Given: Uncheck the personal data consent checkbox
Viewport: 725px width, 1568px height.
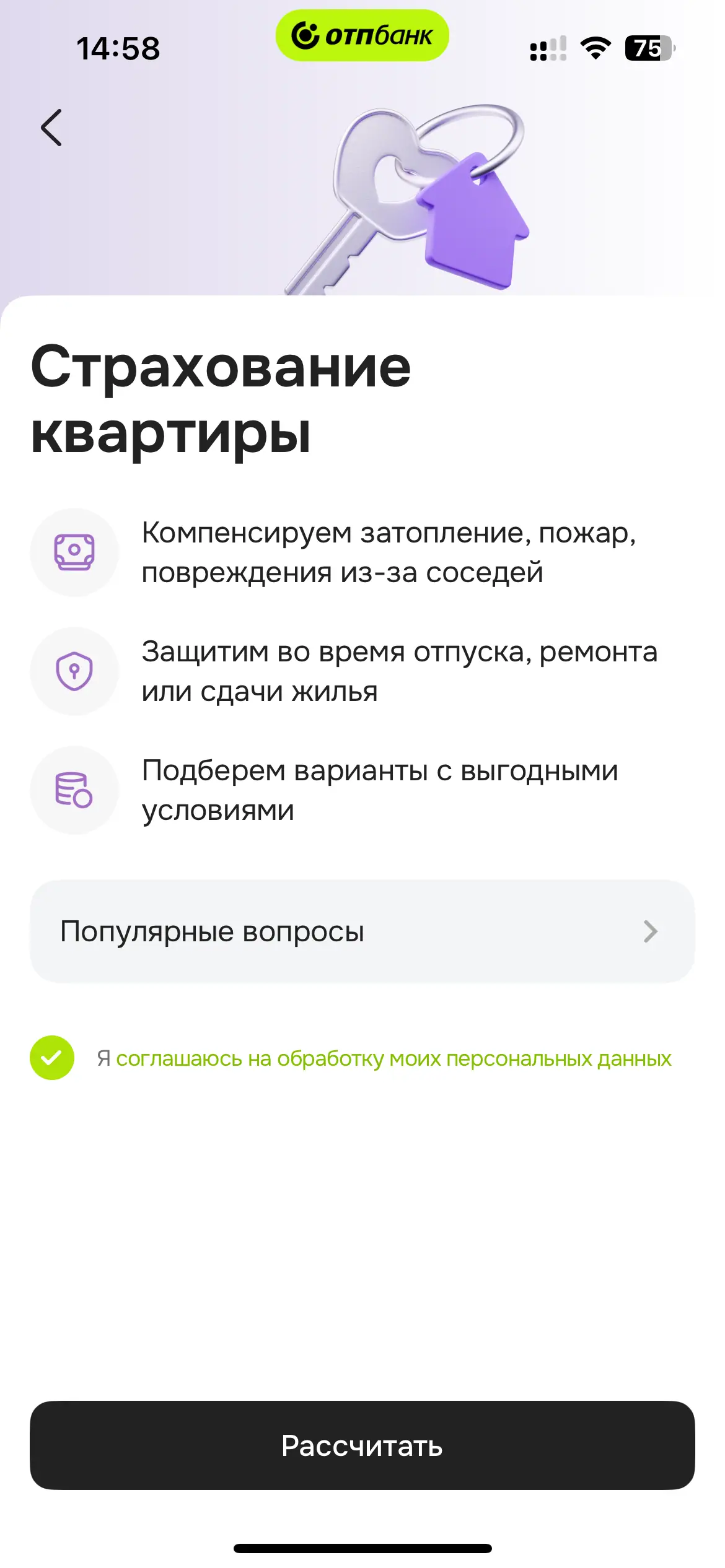Looking at the screenshot, I should tap(52, 1058).
